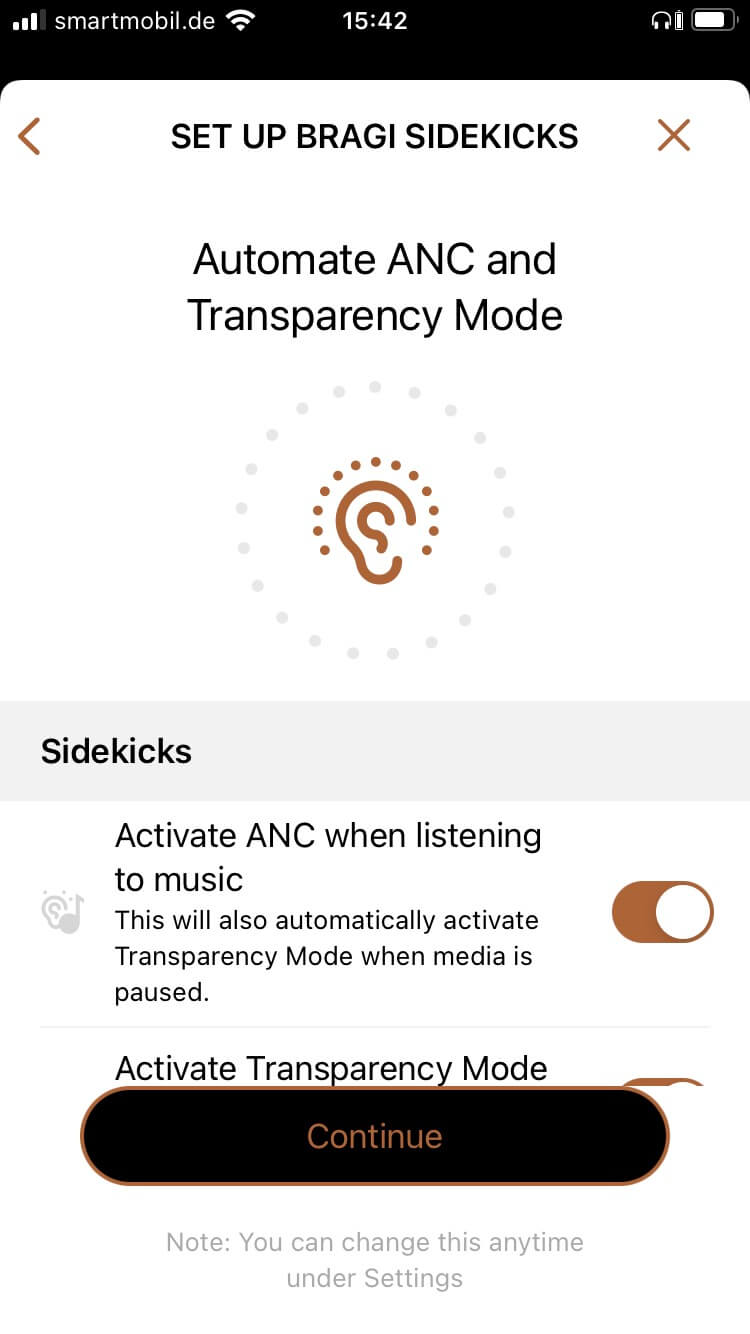Disable Activate ANC when listening to music
This screenshot has width=750, height=1334.
pyautogui.click(x=662, y=912)
